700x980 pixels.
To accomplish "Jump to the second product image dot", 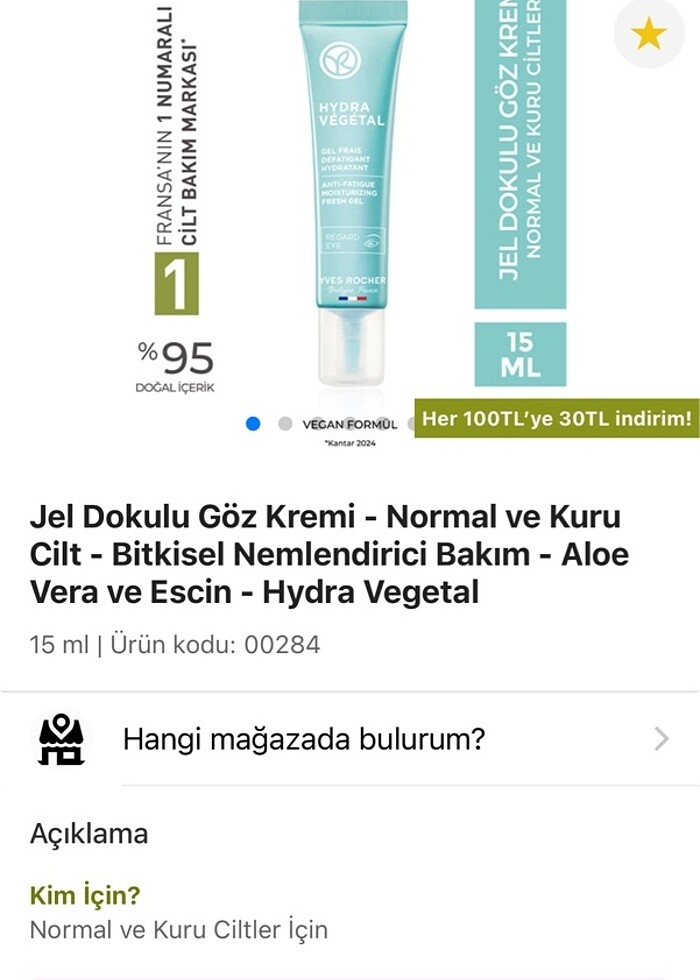I will pyautogui.click(x=285, y=423).
